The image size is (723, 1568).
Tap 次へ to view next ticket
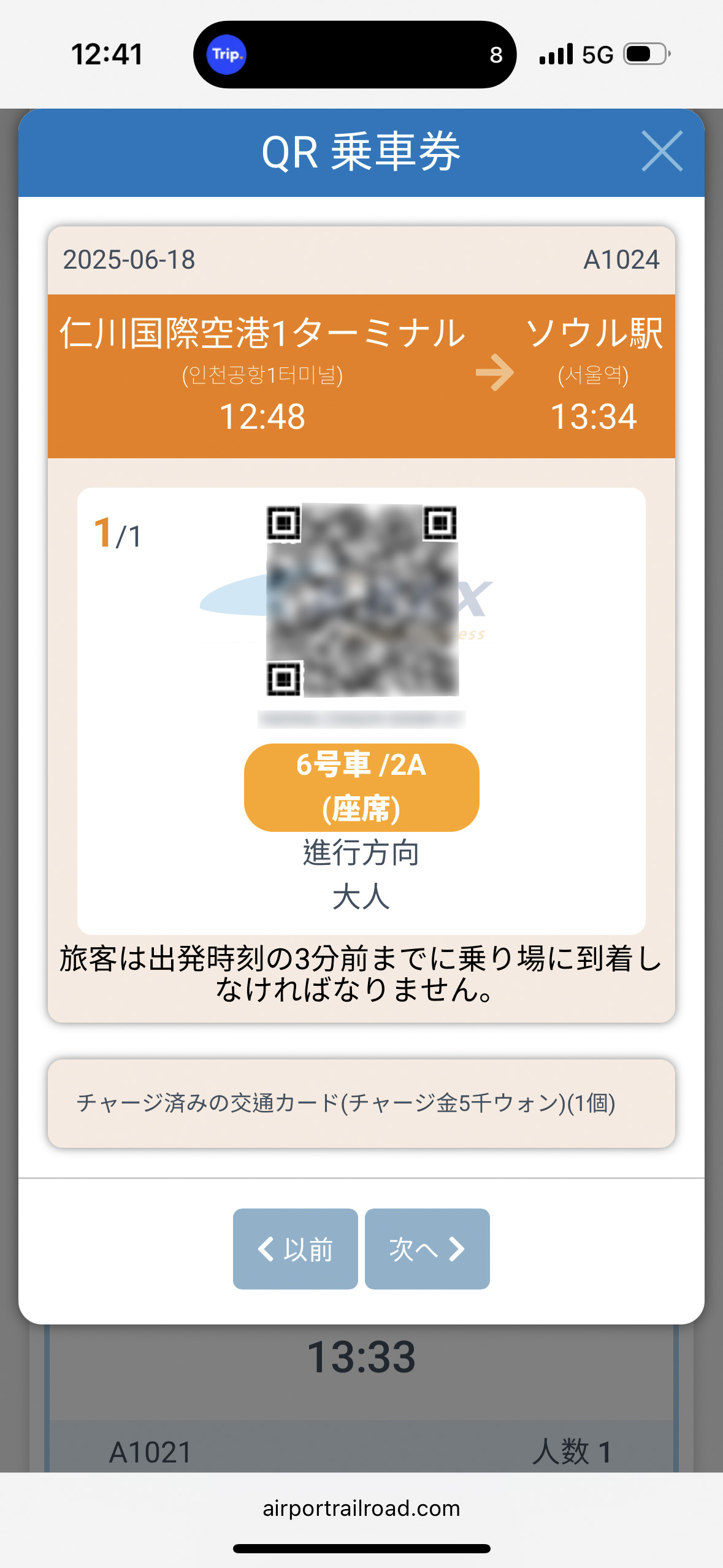click(427, 1248)
